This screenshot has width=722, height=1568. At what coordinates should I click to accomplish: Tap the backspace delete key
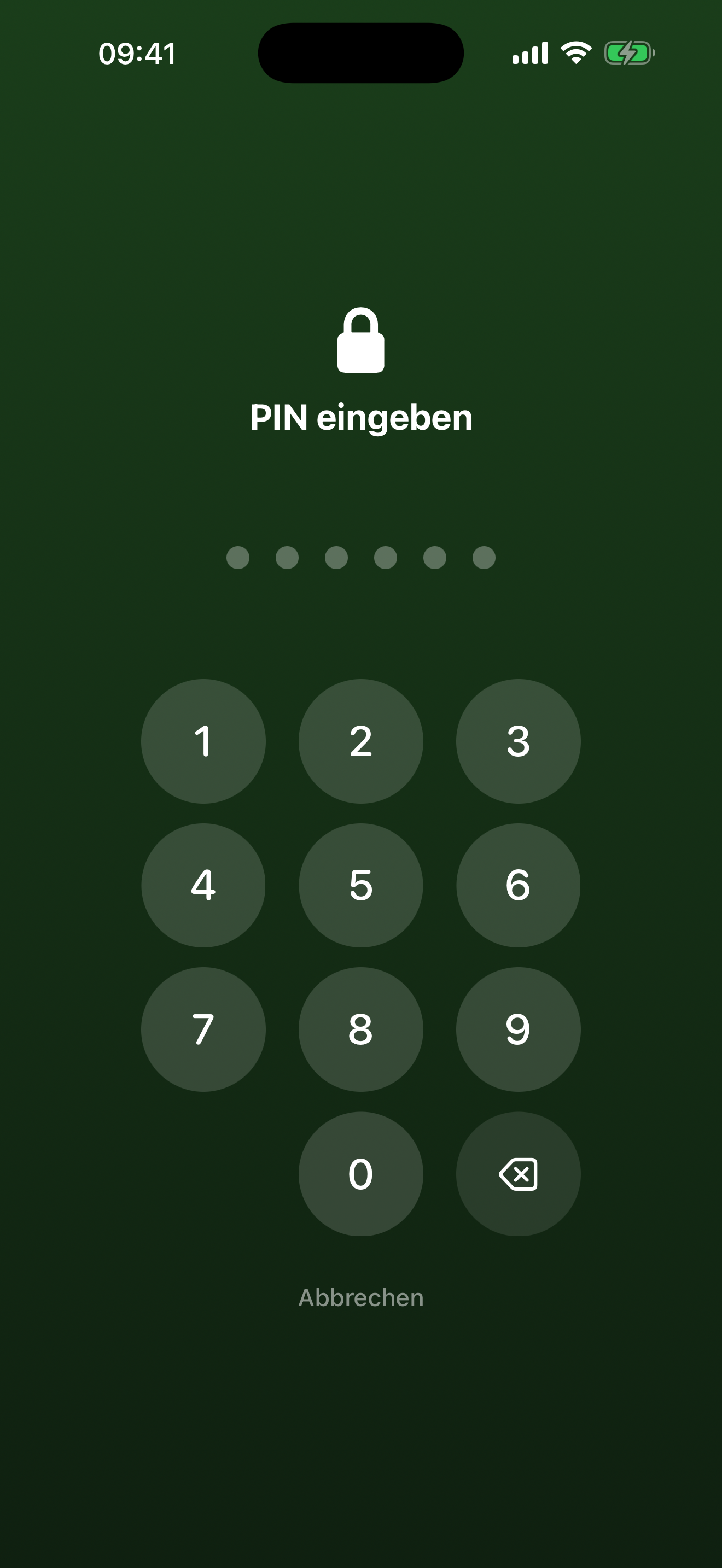pos(518,1175)
